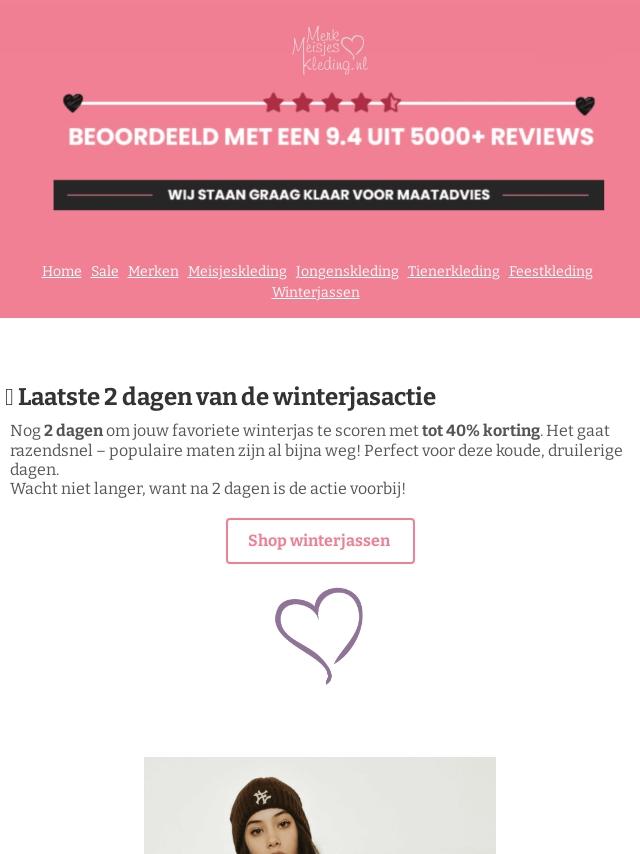The height and width of the screenshot is (854, 640).
Task: Open the Home link
Action: (x=62, y=271)
